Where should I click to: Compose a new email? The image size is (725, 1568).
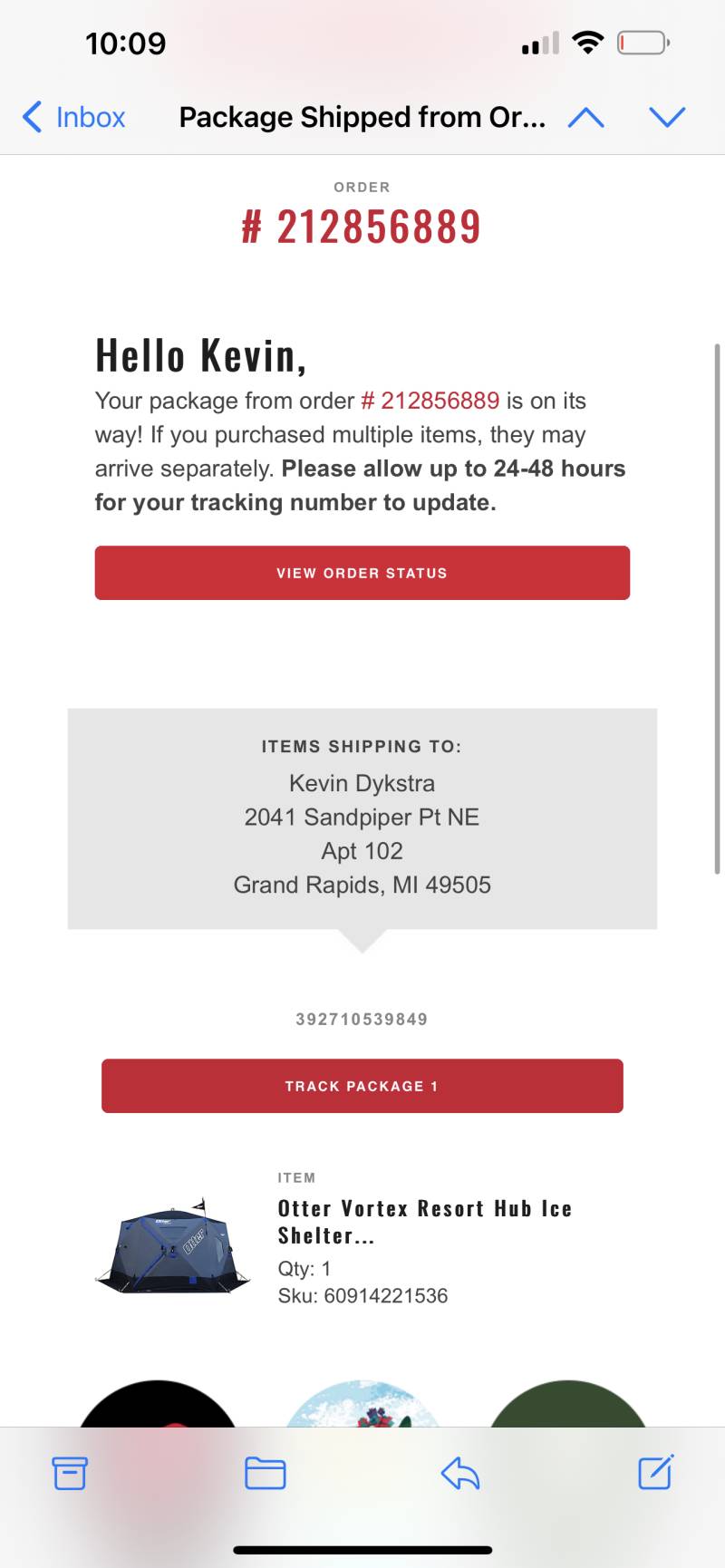655,1472
